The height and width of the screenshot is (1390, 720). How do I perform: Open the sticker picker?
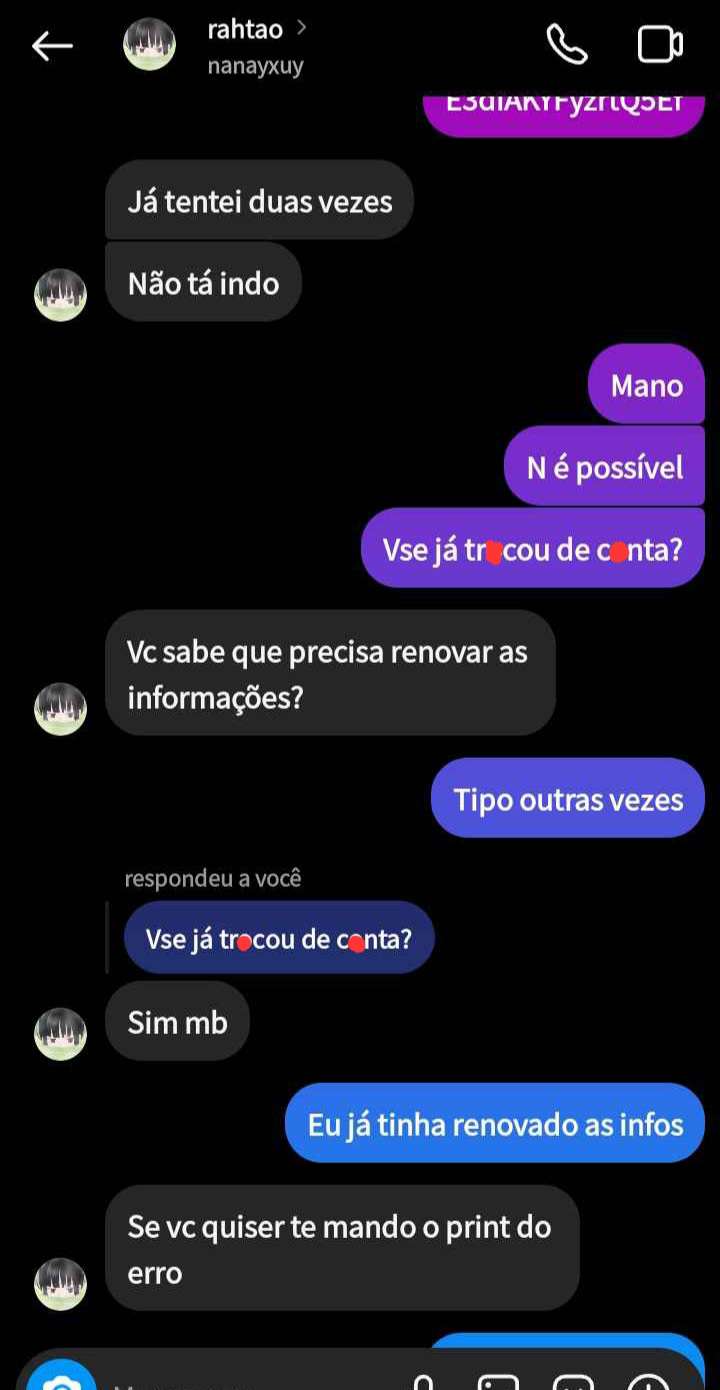(573, 1383)
